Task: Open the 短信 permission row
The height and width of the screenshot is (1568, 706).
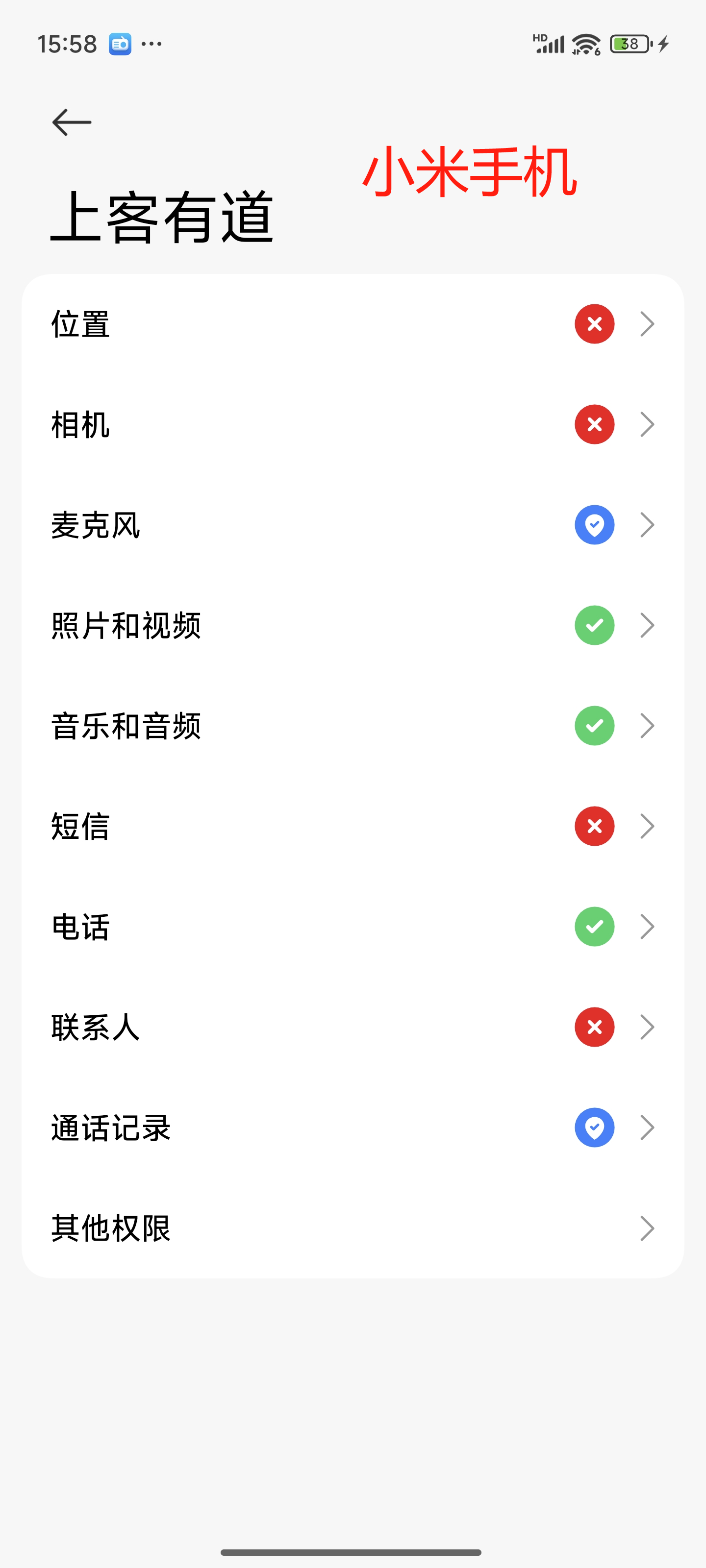Action: point(353,826)
